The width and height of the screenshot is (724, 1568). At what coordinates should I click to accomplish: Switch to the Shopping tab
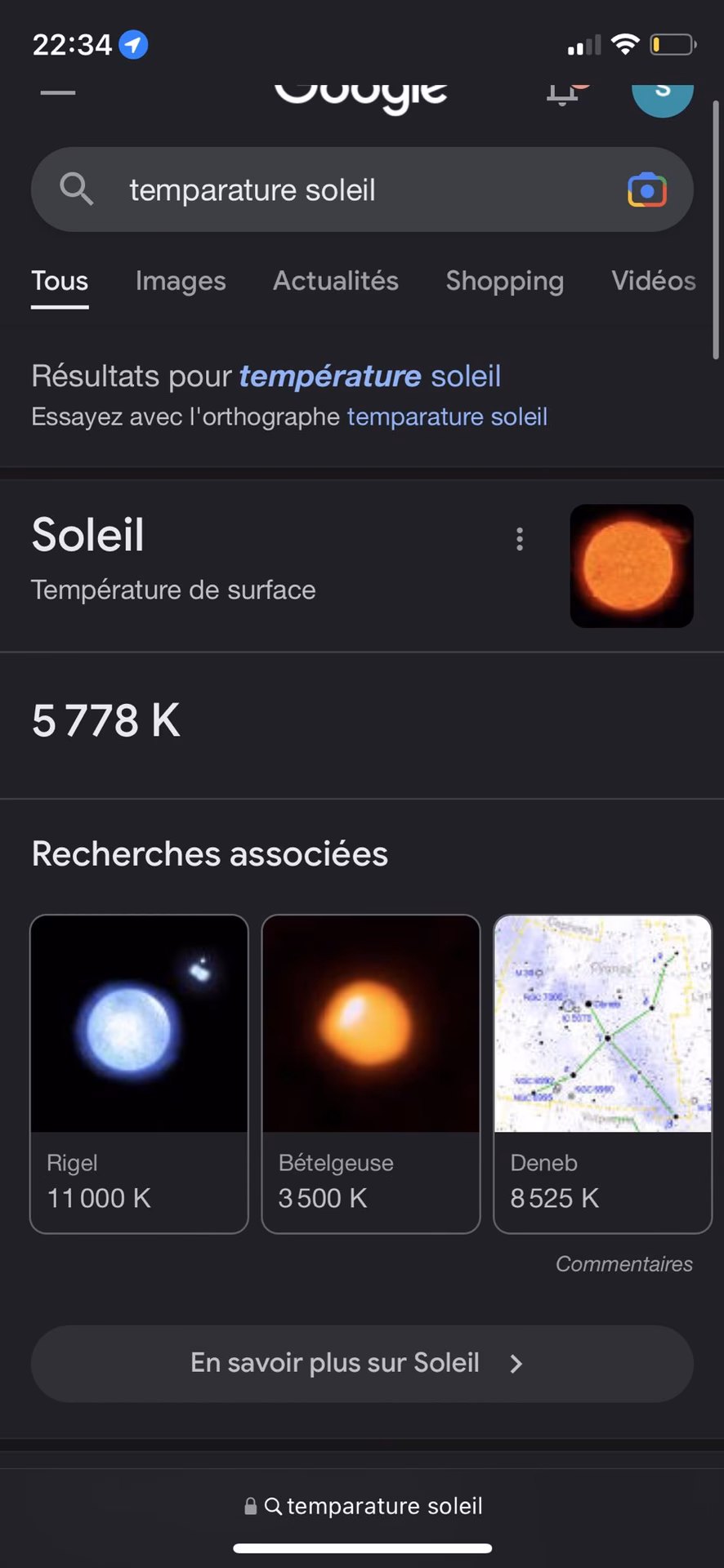point(504,281)
